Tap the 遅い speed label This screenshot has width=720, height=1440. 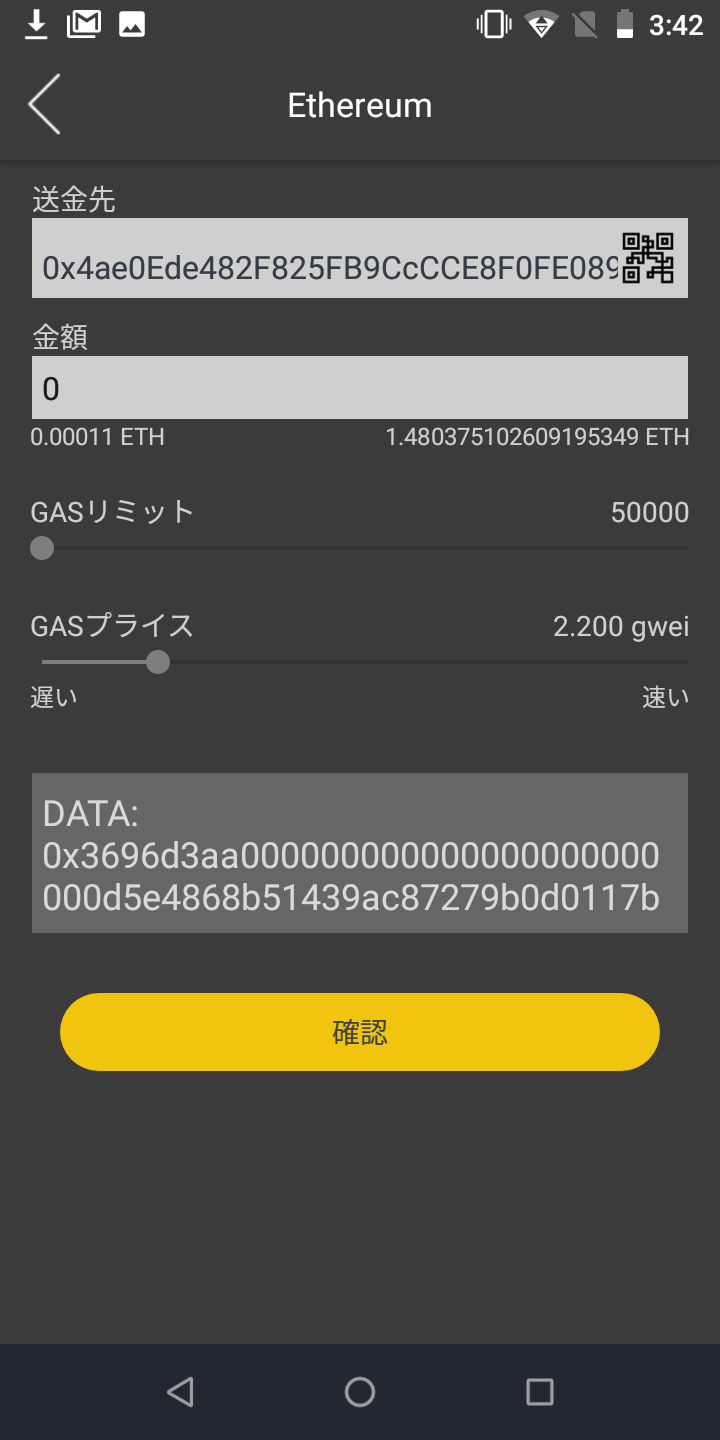[53, 697]
